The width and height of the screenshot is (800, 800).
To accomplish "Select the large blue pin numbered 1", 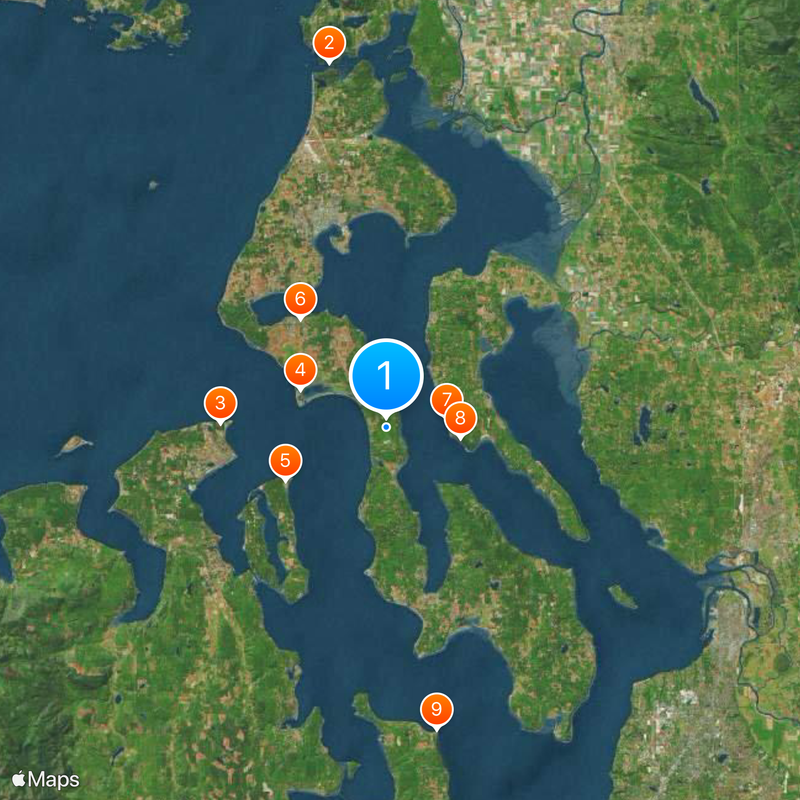I will [x=386, y=376].
